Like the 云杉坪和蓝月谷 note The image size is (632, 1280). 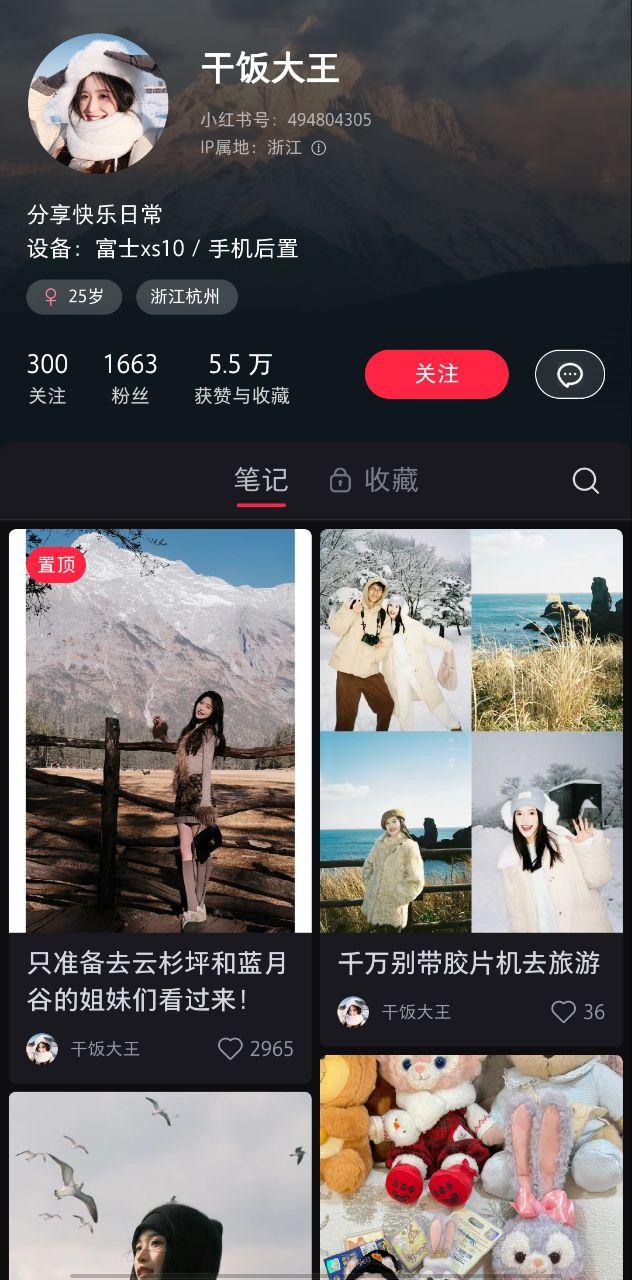point(231,1048)
